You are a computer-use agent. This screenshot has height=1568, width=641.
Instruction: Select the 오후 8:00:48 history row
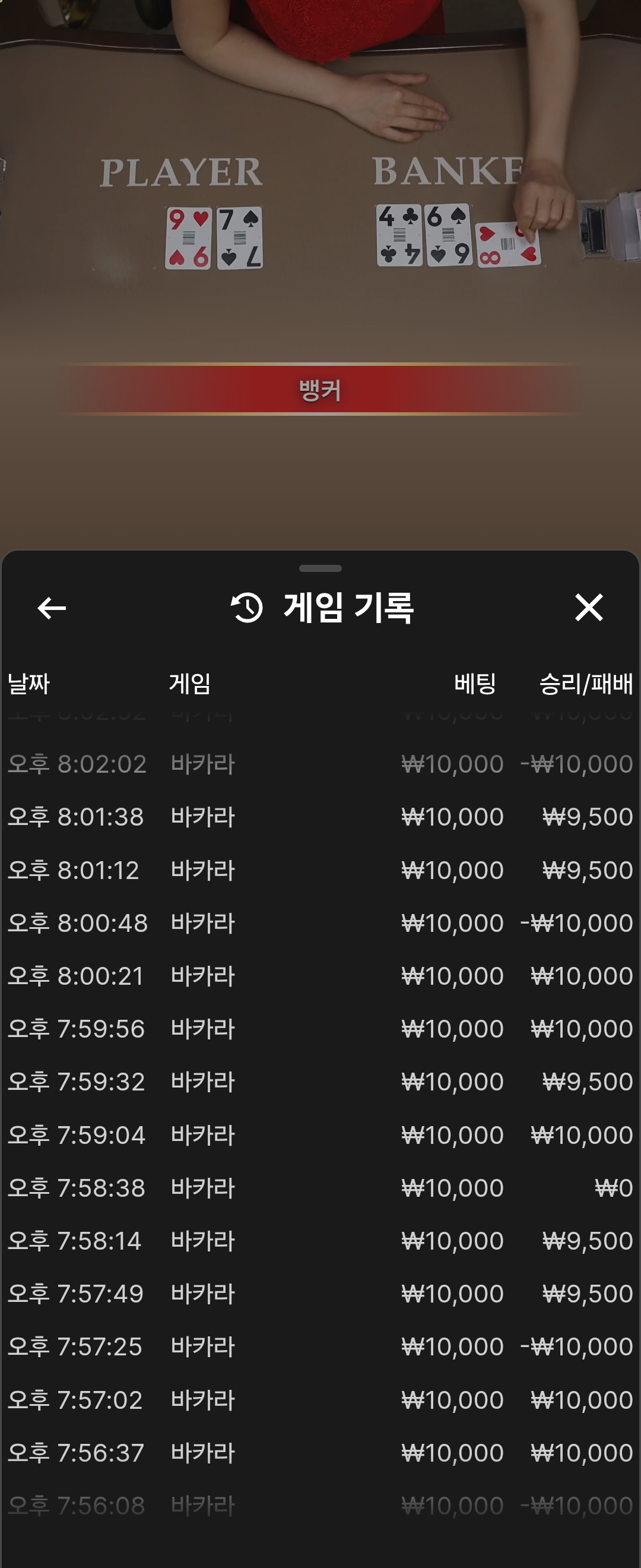pos(320,923)
